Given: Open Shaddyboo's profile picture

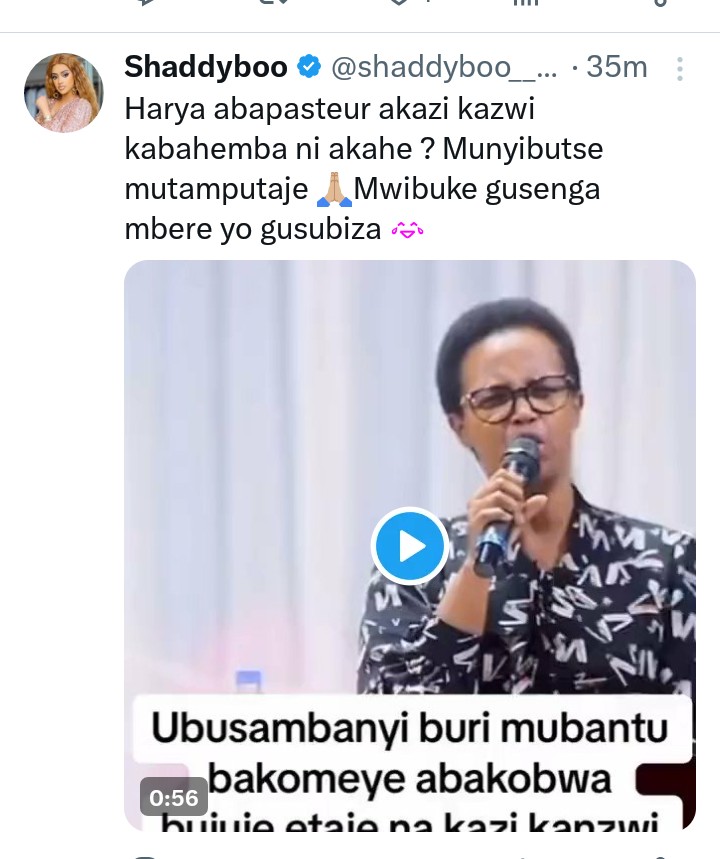Looking at the screenshot, I should click(64, 93).
